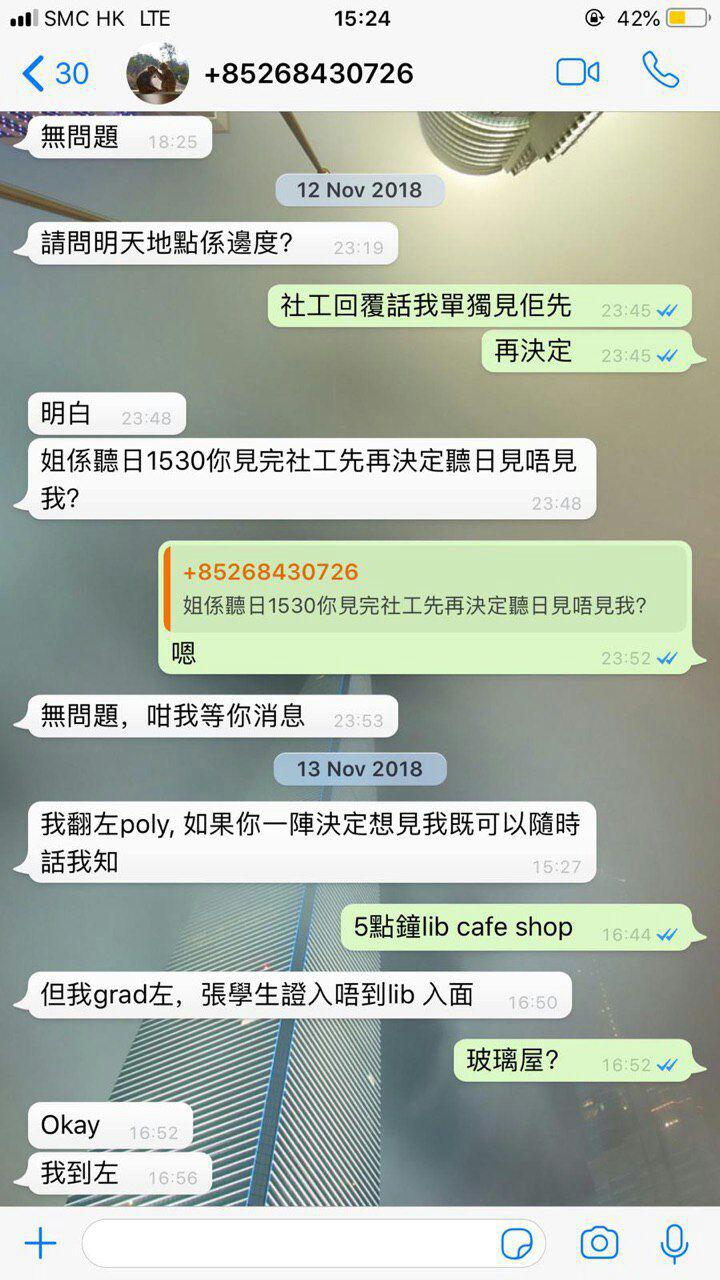Go back to the chats list
Viewport: 720px width, 1280px height.
coord(55,73)
